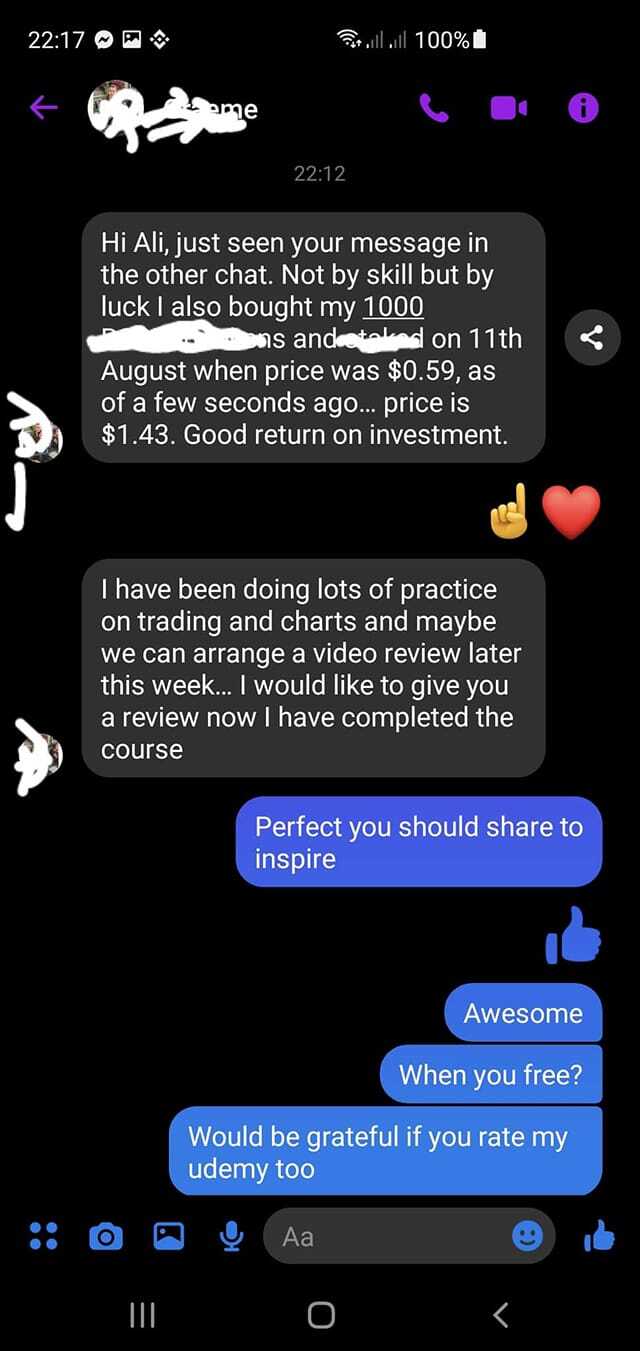The width and height of the screenshot is (640, 1351).
Task: Focus the Aa message input
Action: [390, 1237]
